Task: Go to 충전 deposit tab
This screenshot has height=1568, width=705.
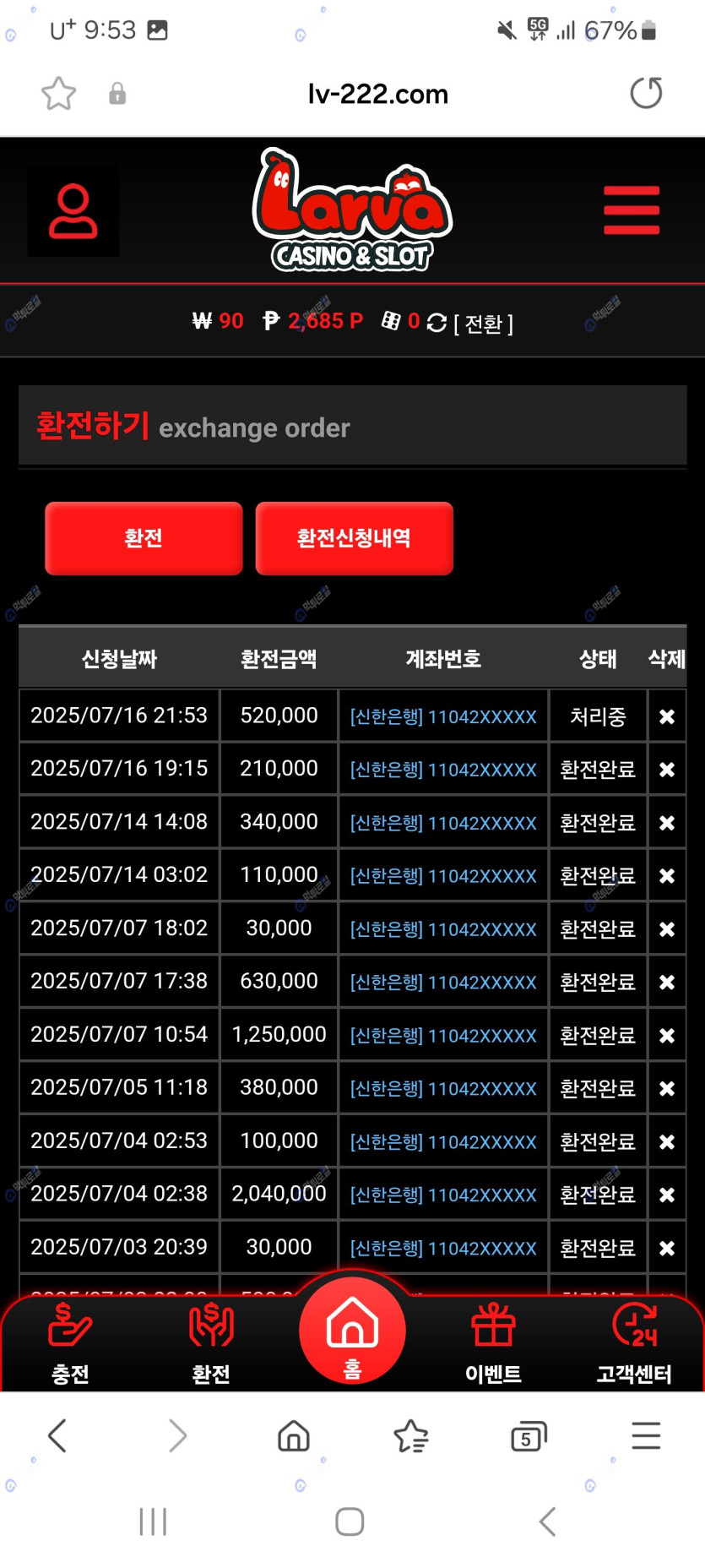Action: [x=70, y=1343]
